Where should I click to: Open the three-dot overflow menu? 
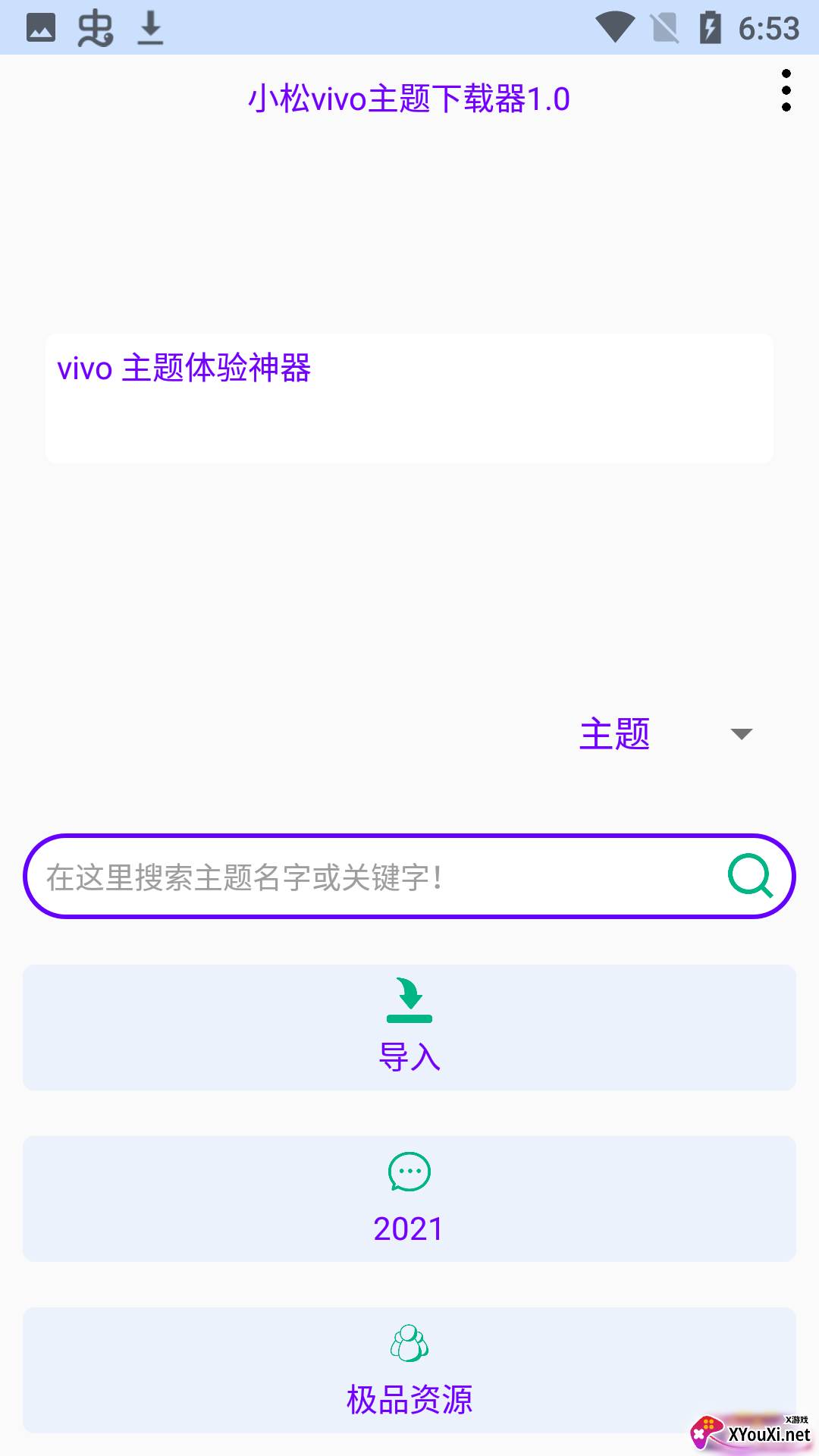pos(786,89)
